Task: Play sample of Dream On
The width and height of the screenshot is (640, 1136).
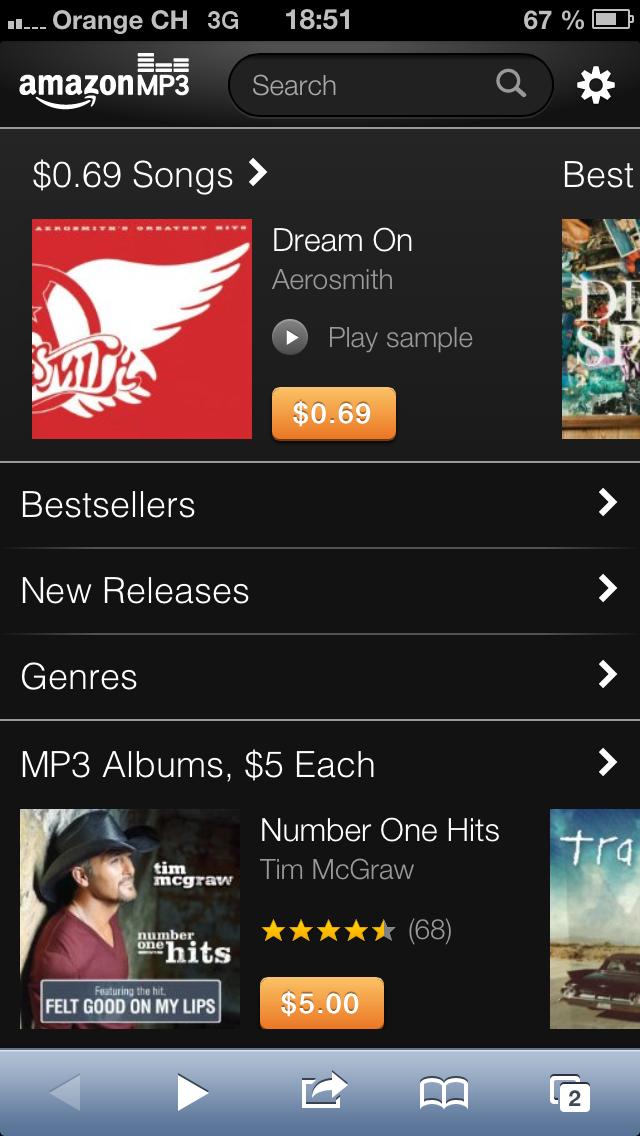Action: 373,338
